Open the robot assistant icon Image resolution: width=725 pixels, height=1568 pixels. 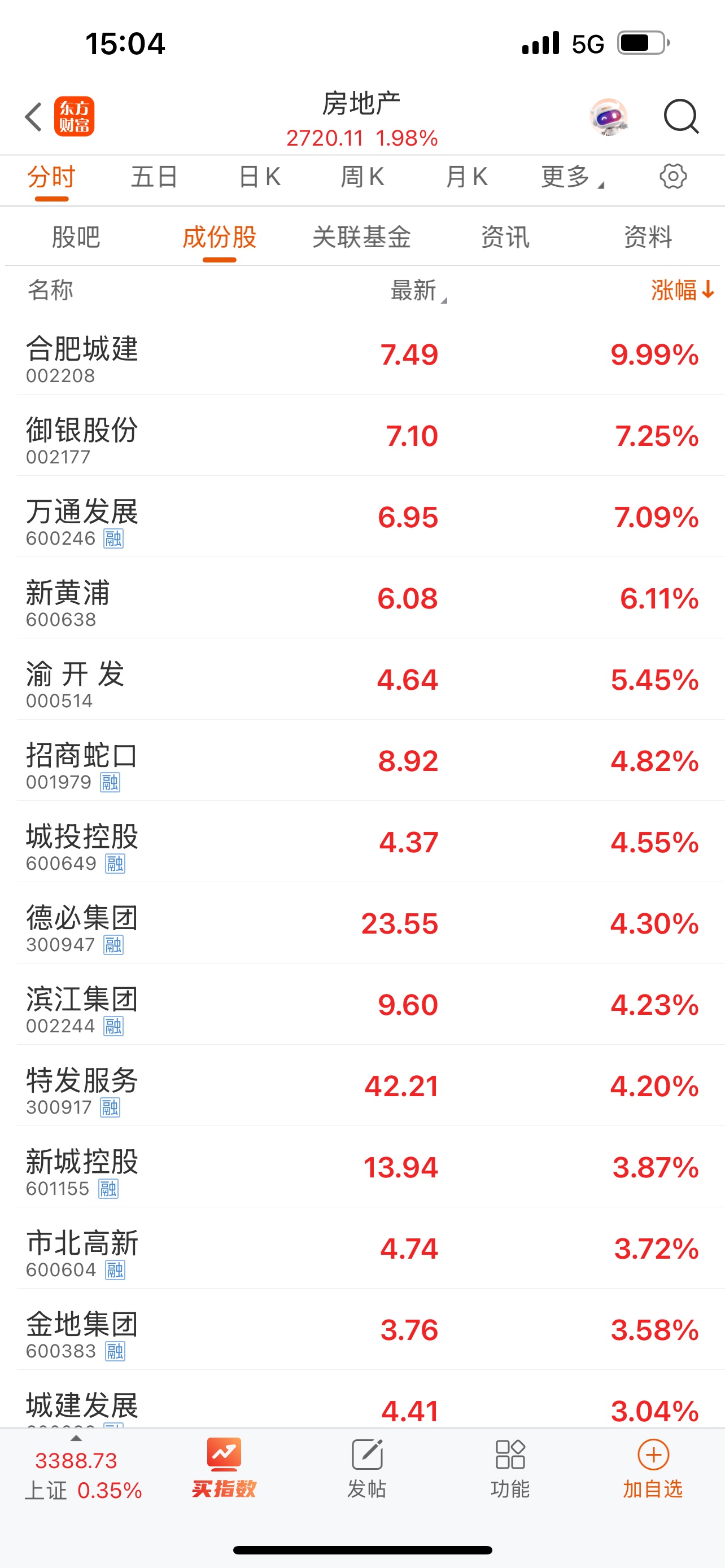(x=608, y=116)
